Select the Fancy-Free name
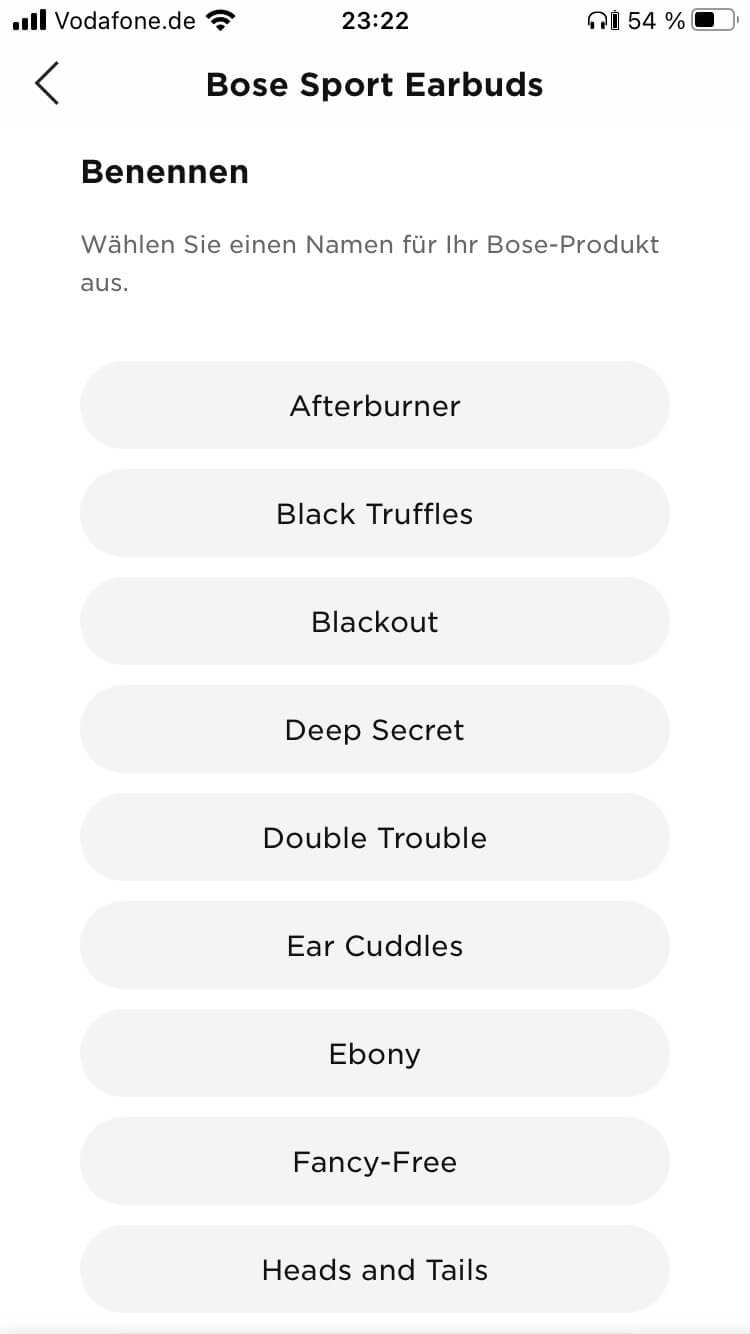750x1334 pixels. click(x=374, y=1162)
